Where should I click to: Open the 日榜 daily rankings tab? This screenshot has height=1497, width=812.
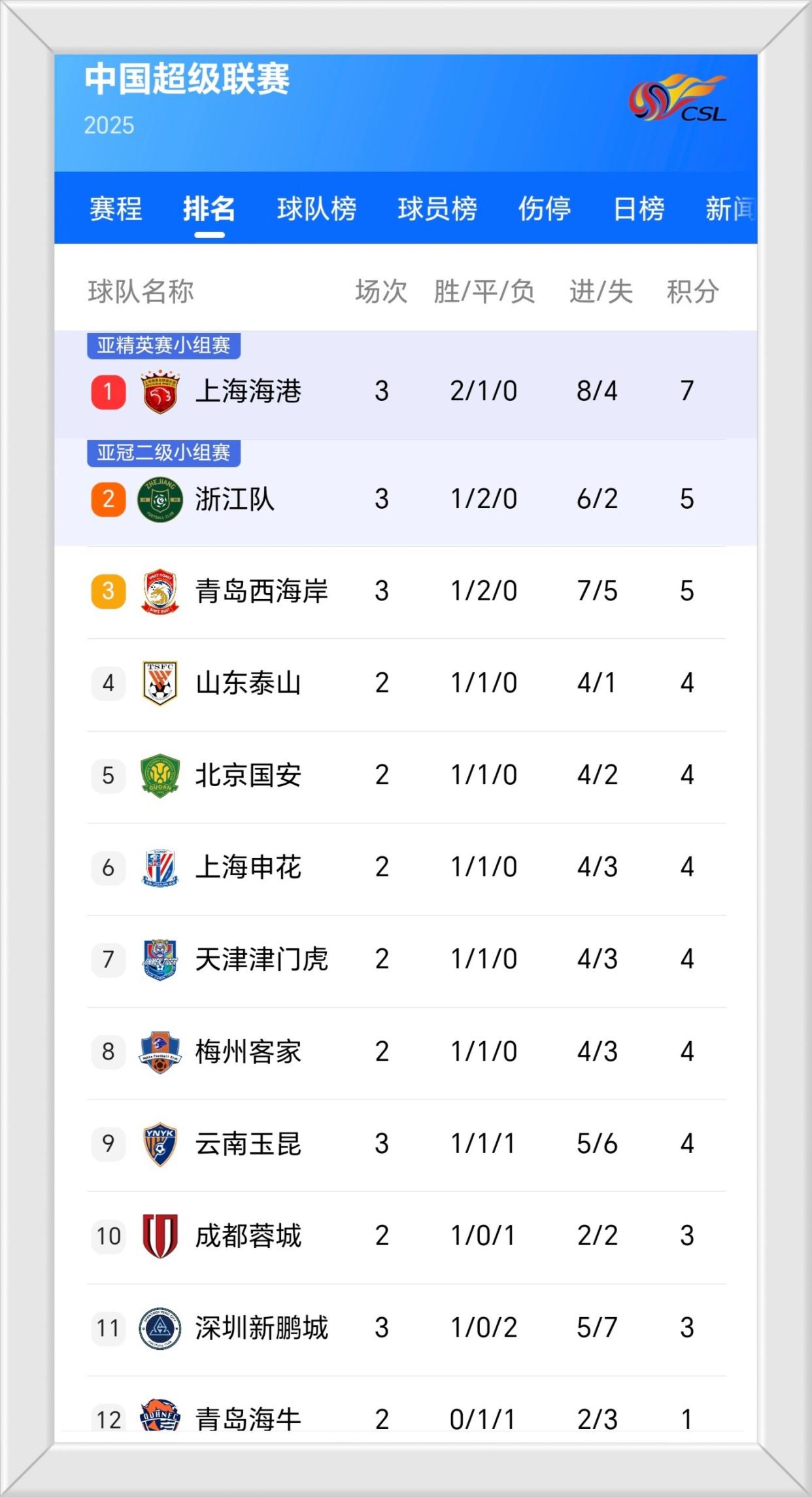637,209
